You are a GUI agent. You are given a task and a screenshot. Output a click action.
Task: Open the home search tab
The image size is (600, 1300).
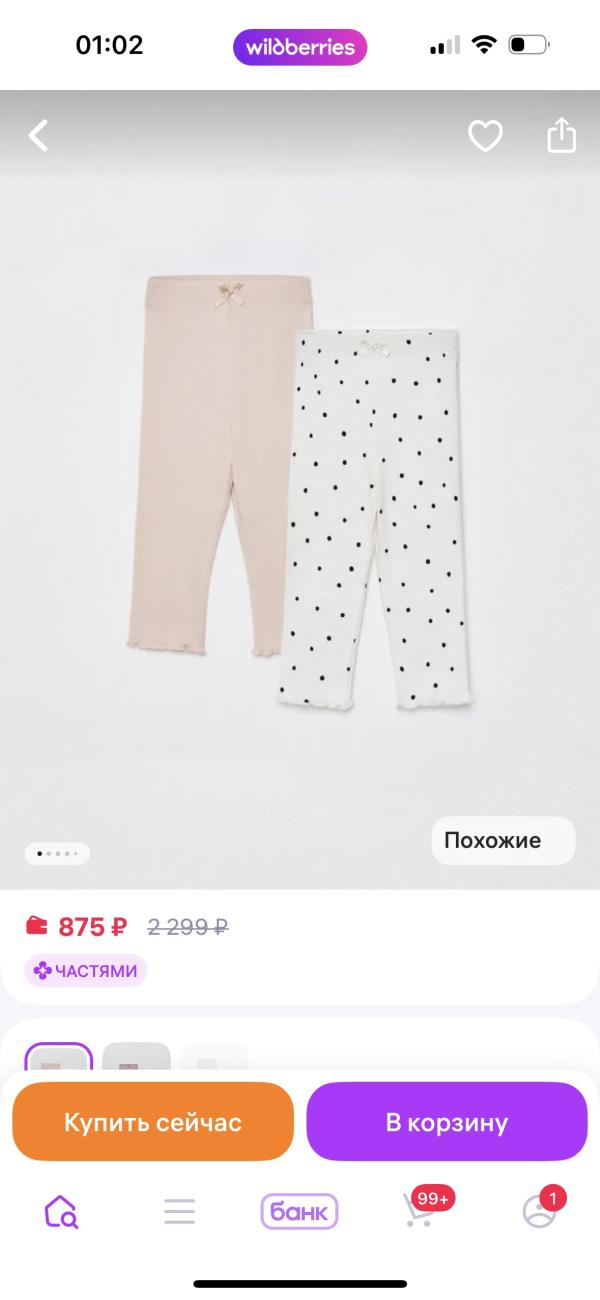(61, 1212)
